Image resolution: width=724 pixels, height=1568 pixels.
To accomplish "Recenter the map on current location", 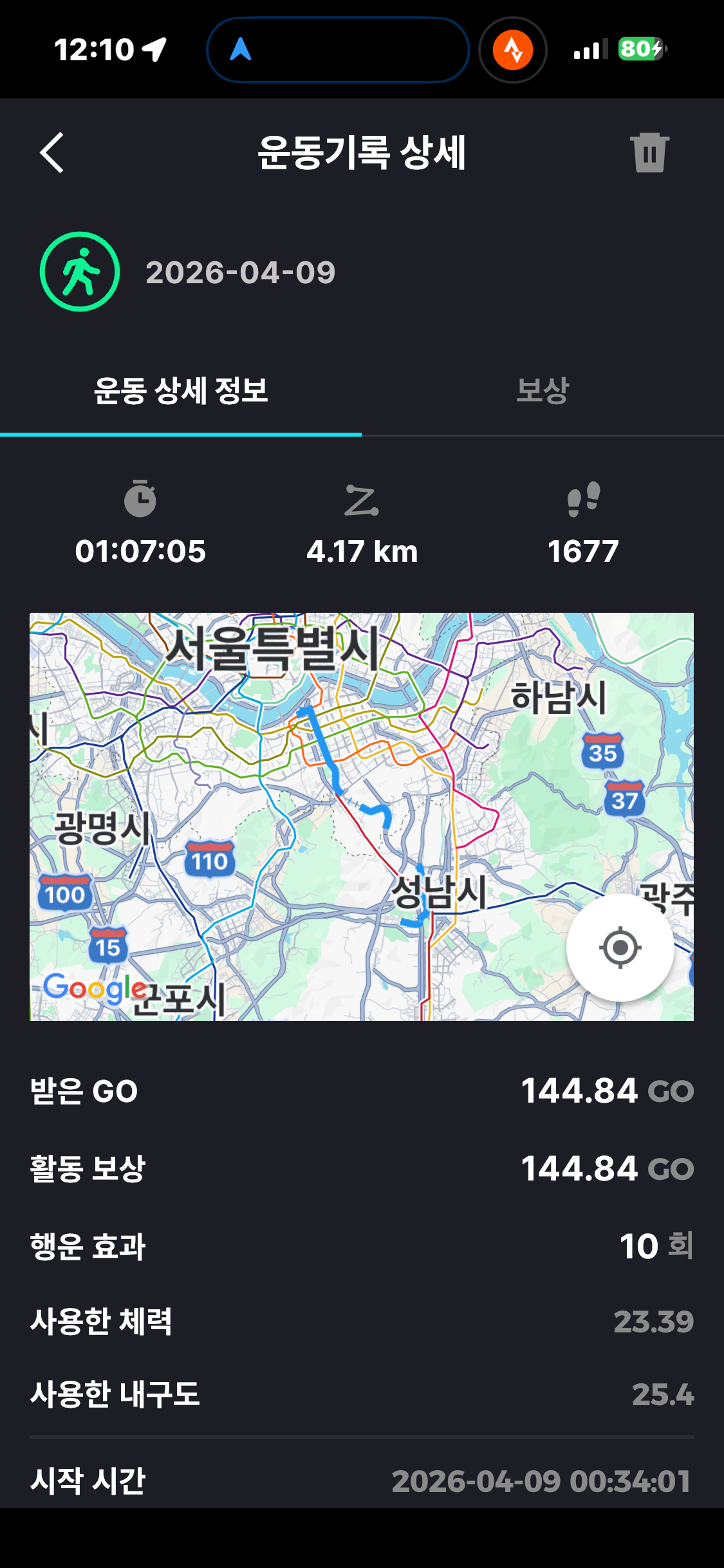I will (x=620, y=947).
